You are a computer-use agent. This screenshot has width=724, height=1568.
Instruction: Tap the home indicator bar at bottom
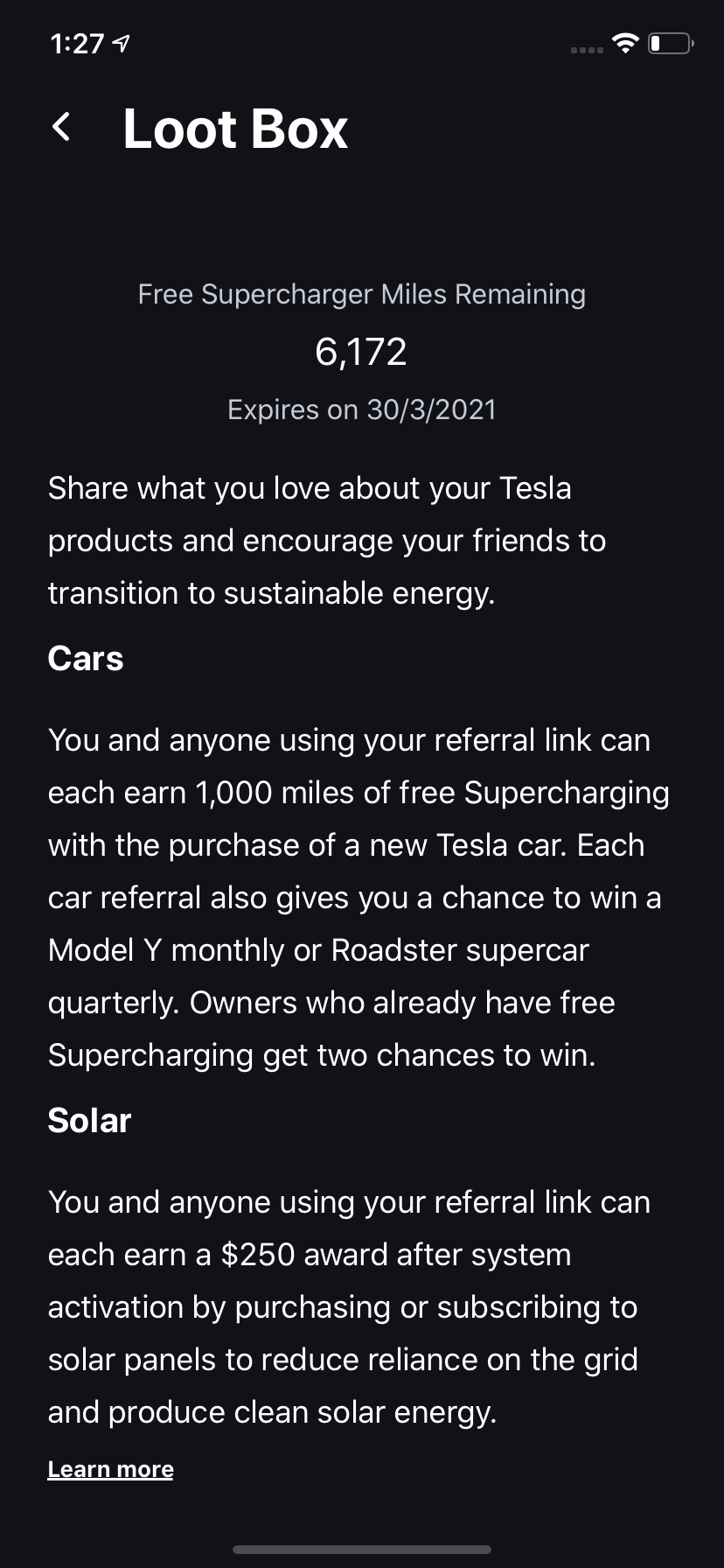pos(362,1549)
